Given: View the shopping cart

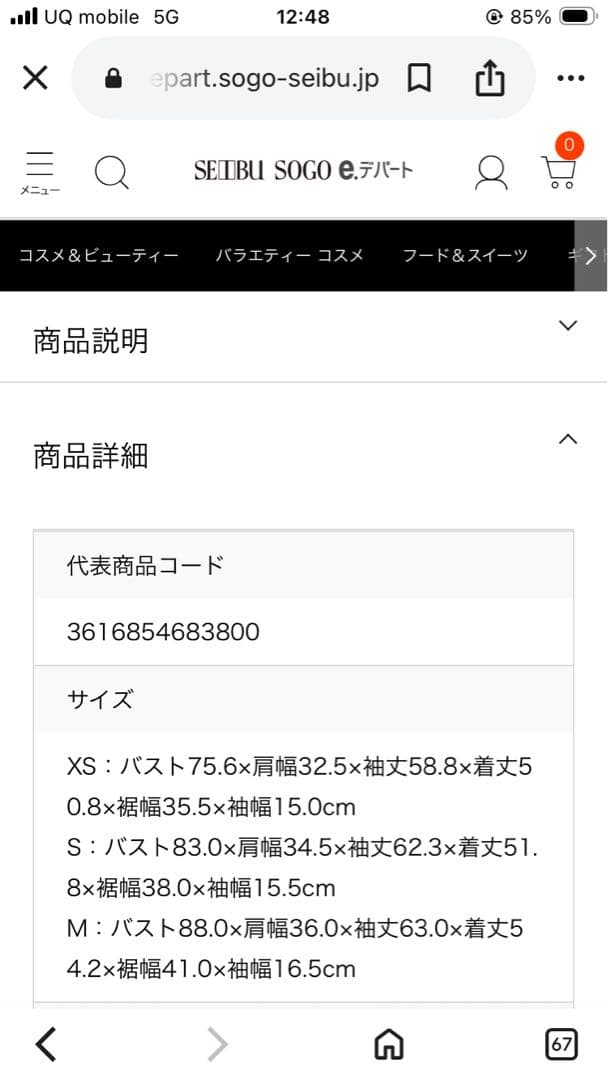Looking at the screenshot, I should 559,170.
